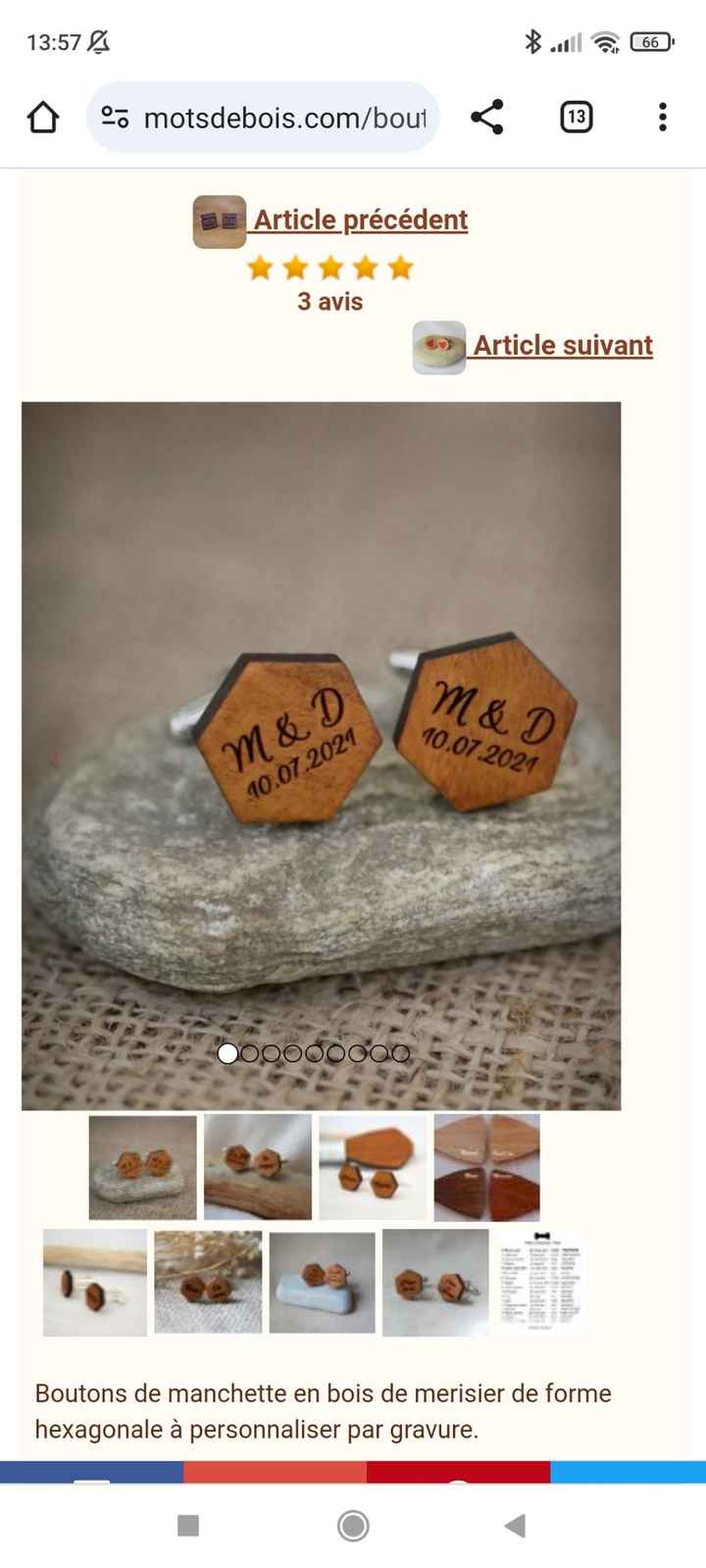The image size is (706, 1568).
Task: Open the URL address bar
Action: tap(284, 117)
